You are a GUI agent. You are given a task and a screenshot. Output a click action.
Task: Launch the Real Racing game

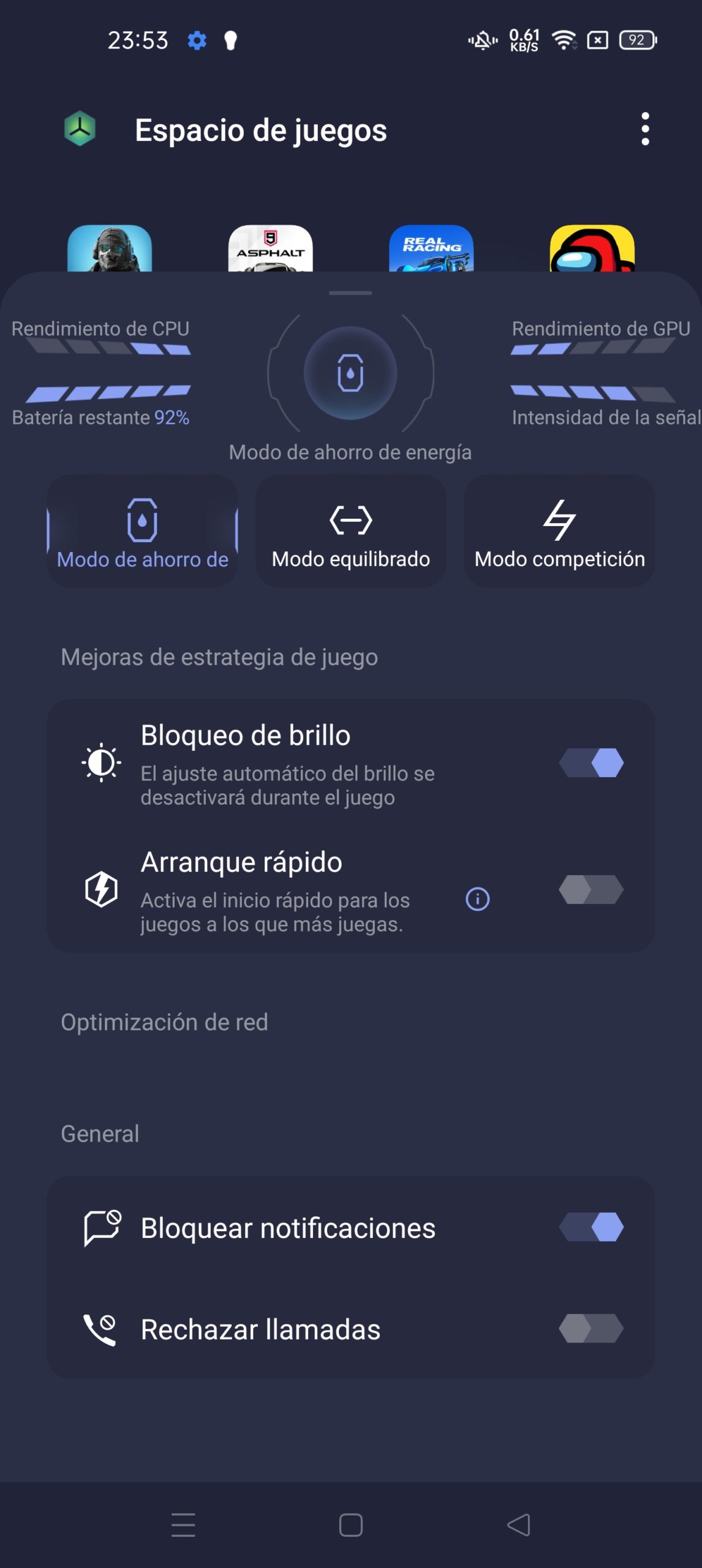point(431,249)
